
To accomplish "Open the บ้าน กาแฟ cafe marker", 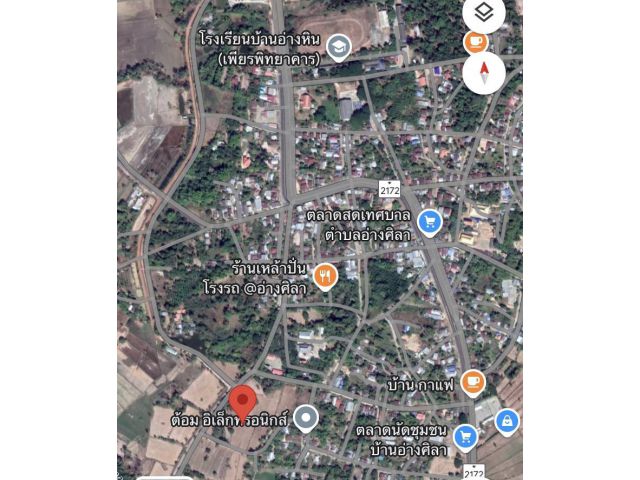I will click(473, 382).
